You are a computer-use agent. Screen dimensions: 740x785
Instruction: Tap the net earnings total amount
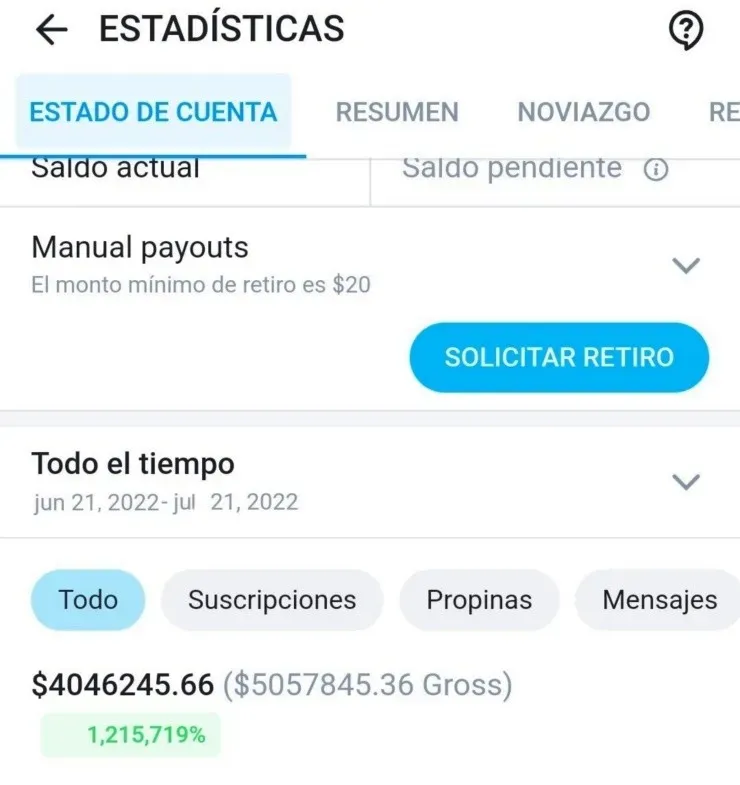point(119,685)
